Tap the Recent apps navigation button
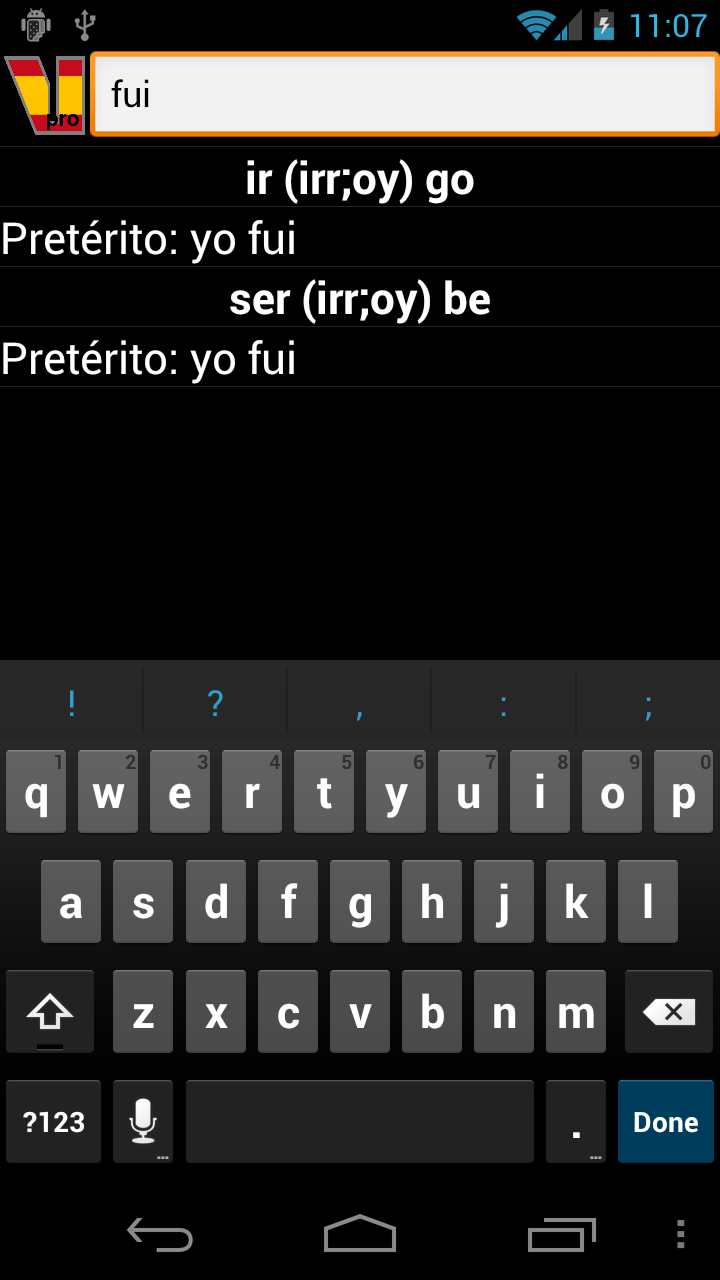Viewport: 720px width, 1280px height. tap(560, 1236)
